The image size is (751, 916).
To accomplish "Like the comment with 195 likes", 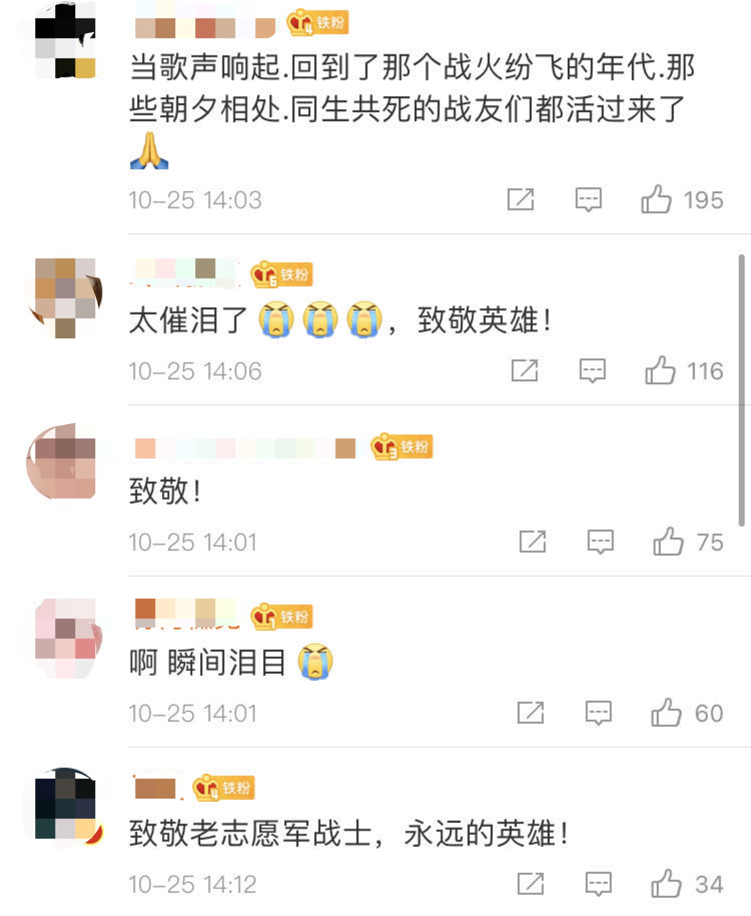I will [x=657, y=200].
